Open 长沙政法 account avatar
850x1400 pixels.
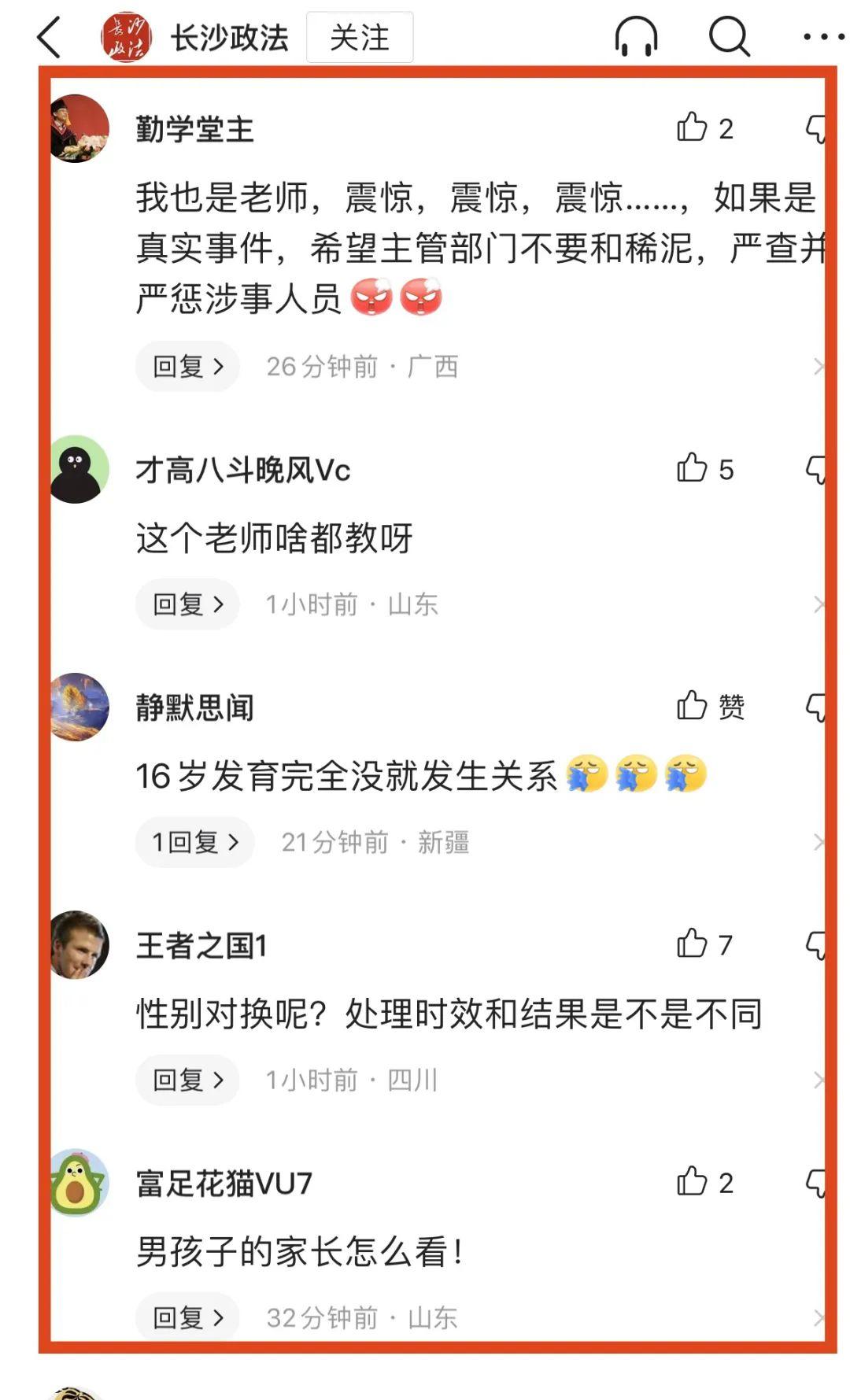pos(126,37)
